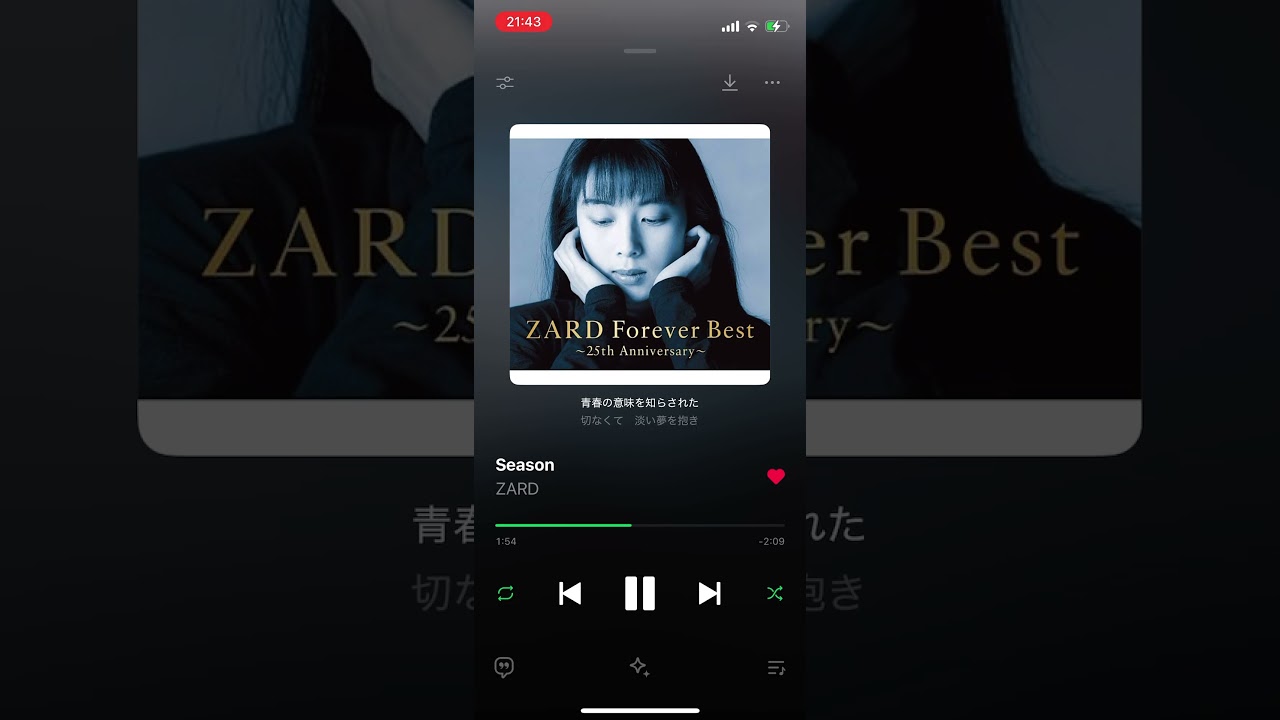Tap the ZARD Forever Best album cover
This screenshot has height=720, width=1280.
click(640, 254)
